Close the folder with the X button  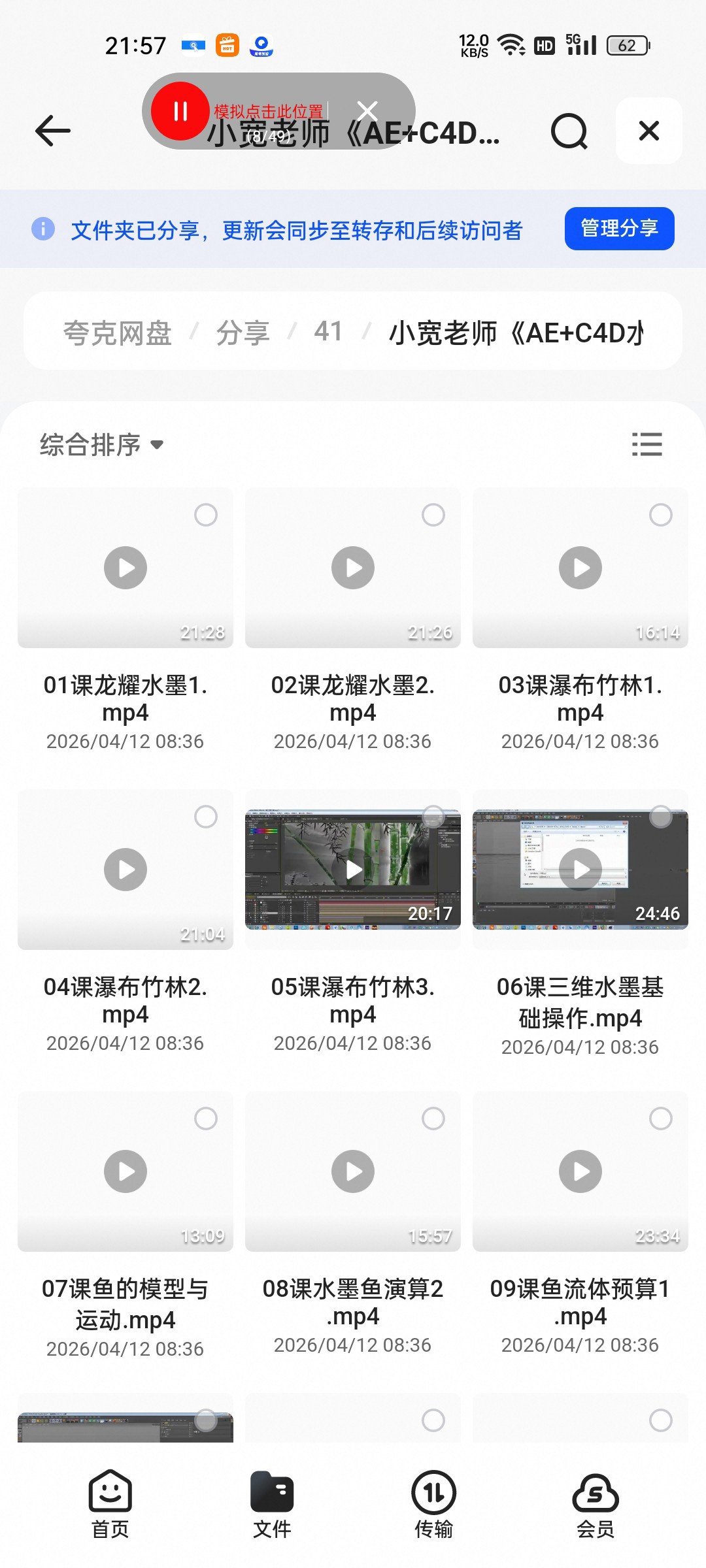coord(648,131)
